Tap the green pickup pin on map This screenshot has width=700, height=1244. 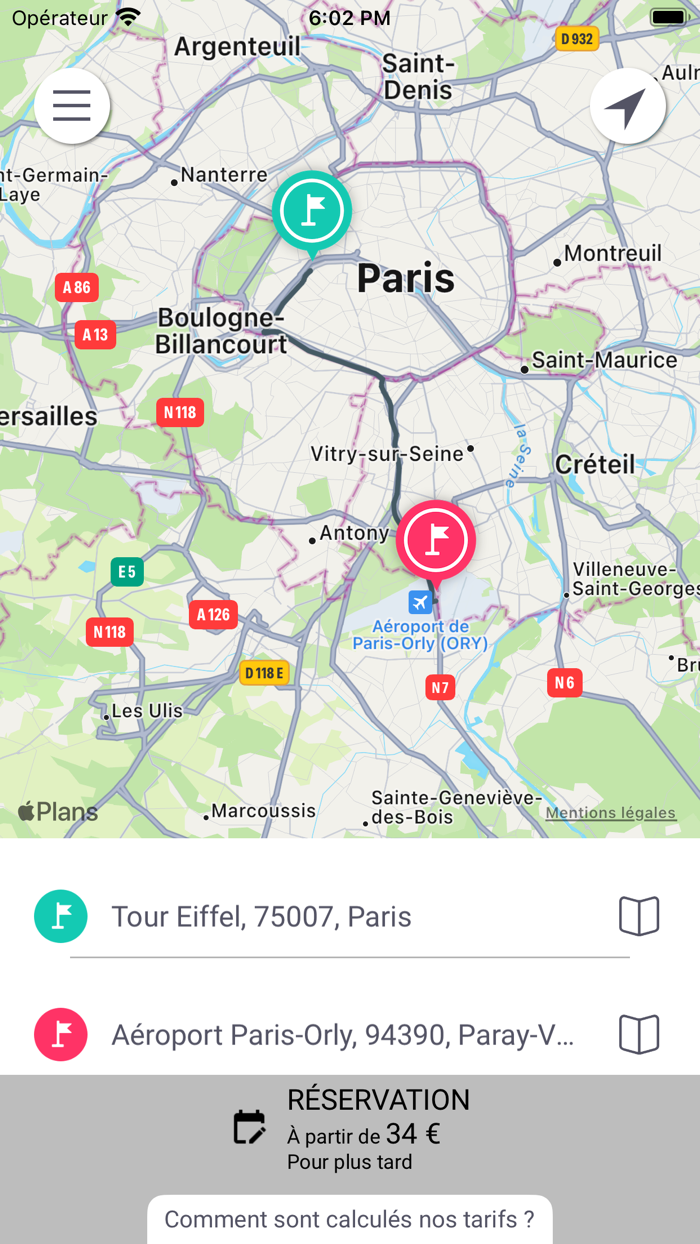pos(312,213)
